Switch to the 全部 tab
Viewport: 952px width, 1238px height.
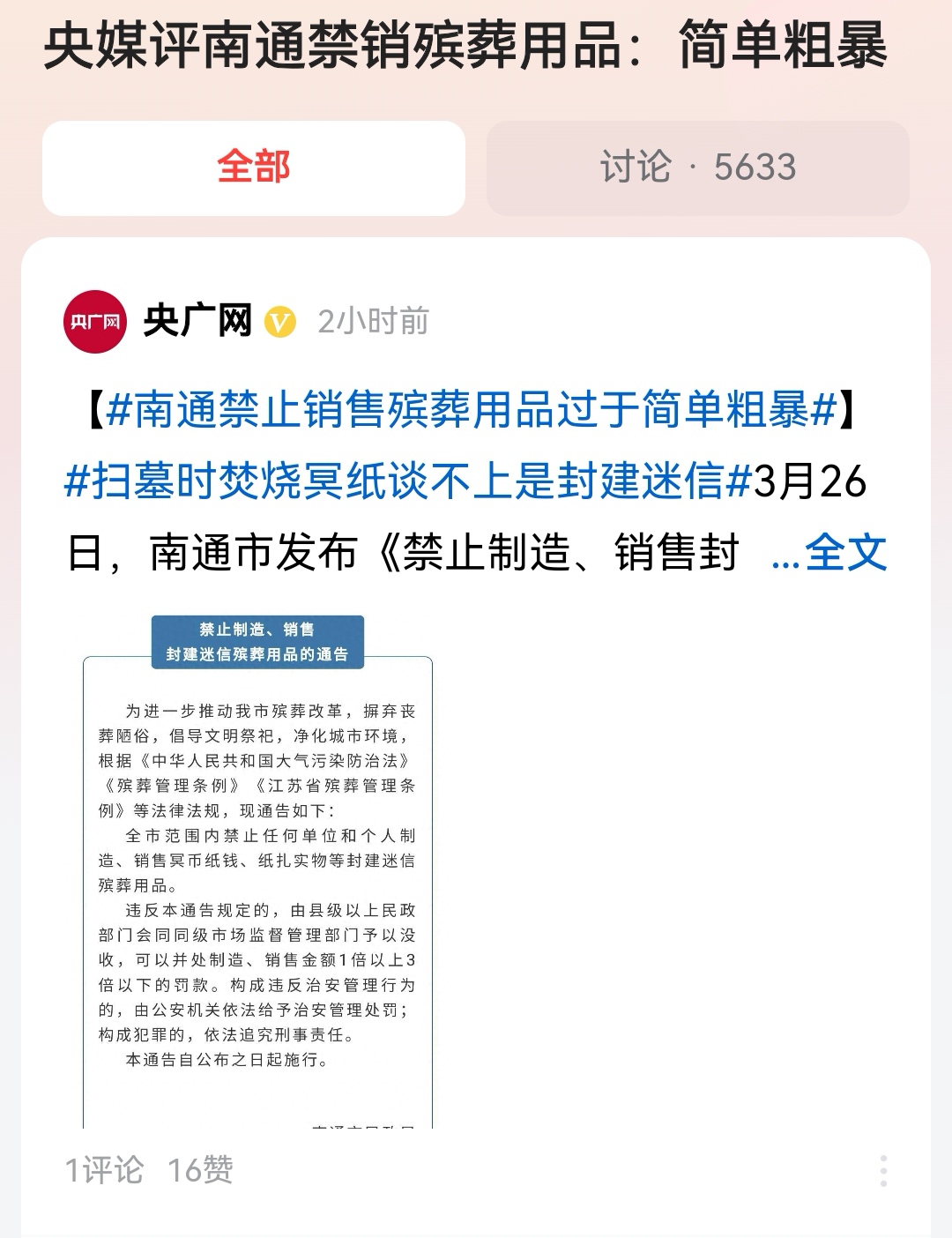(x=254, y=168)
